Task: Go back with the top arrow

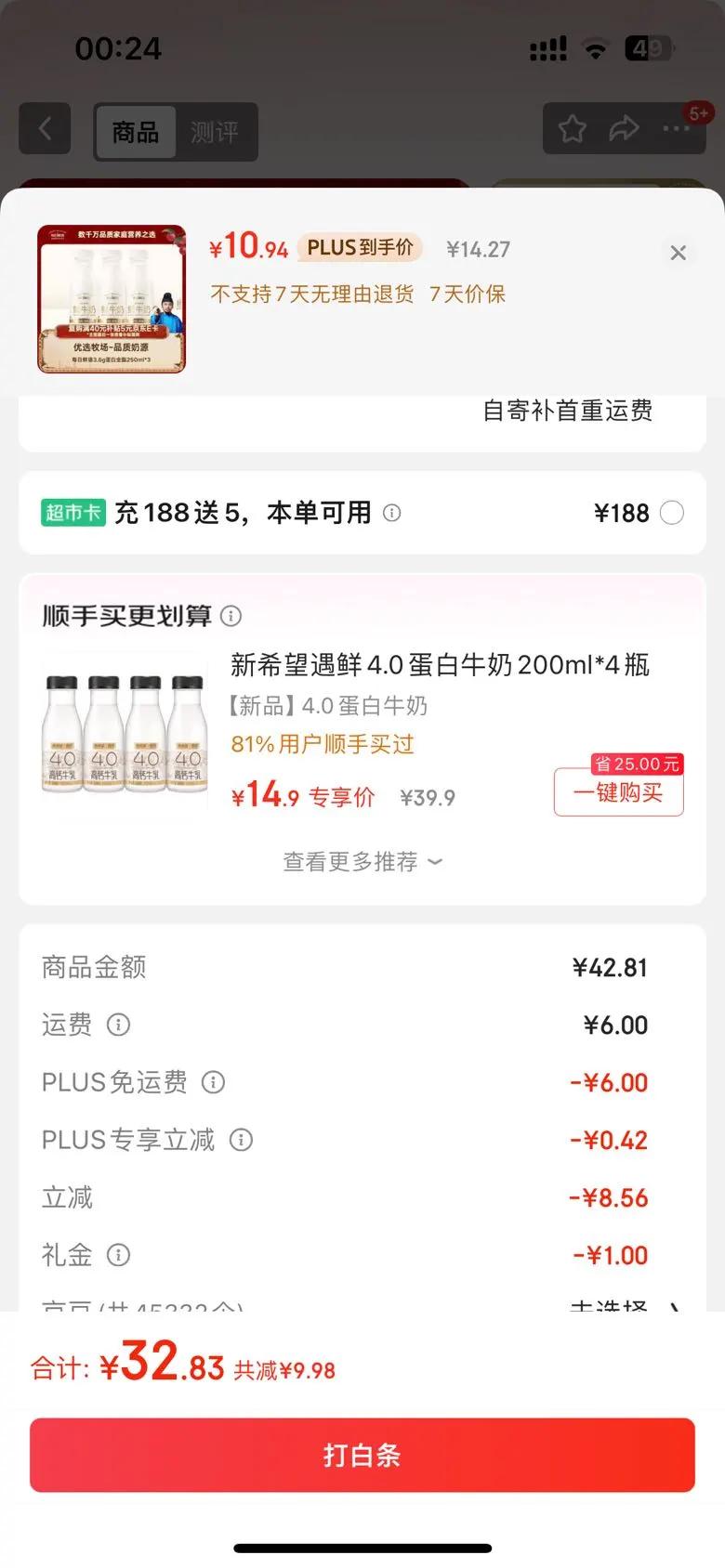Action: [45, 129]
